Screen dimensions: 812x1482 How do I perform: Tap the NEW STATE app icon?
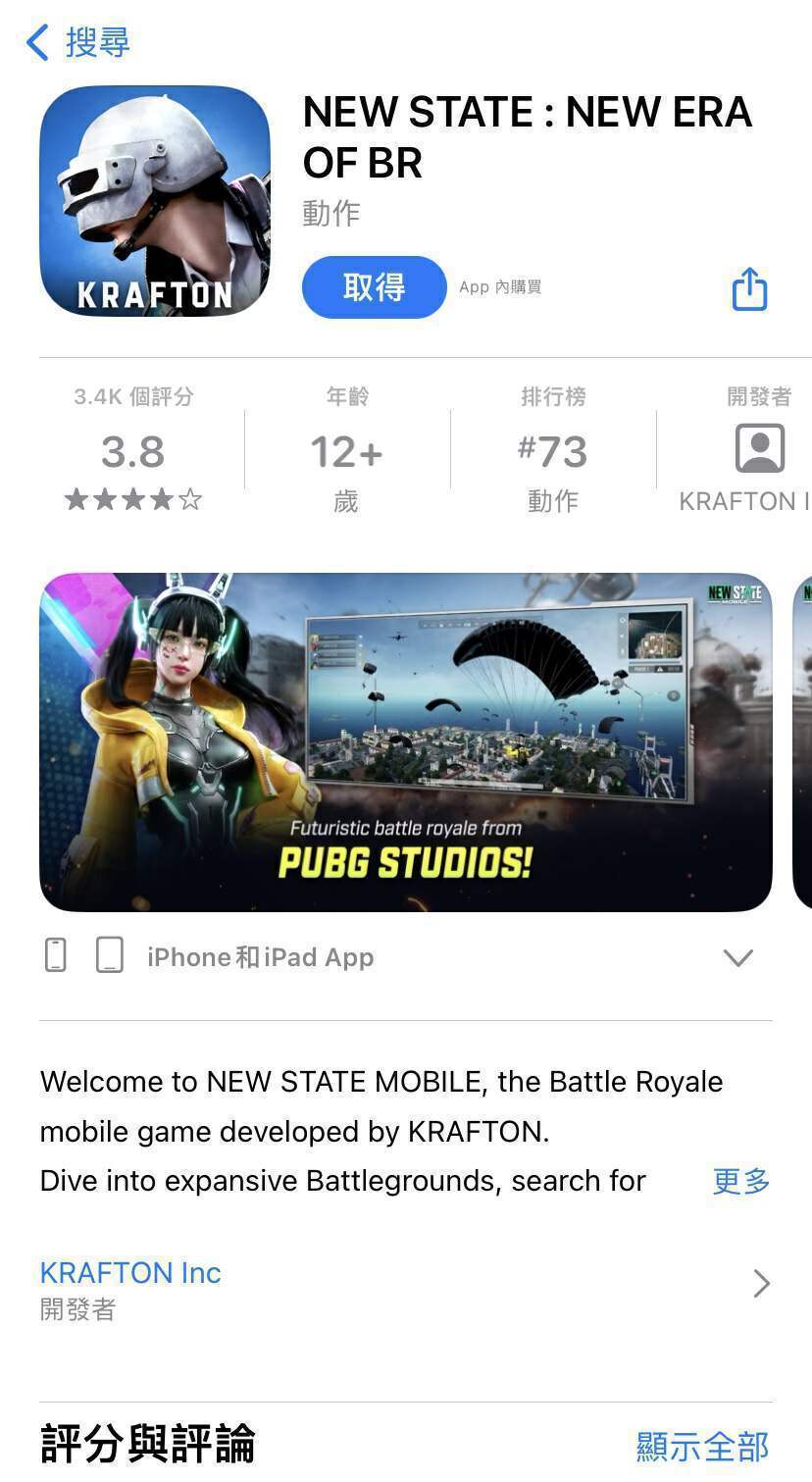click(x=154, y=200)
